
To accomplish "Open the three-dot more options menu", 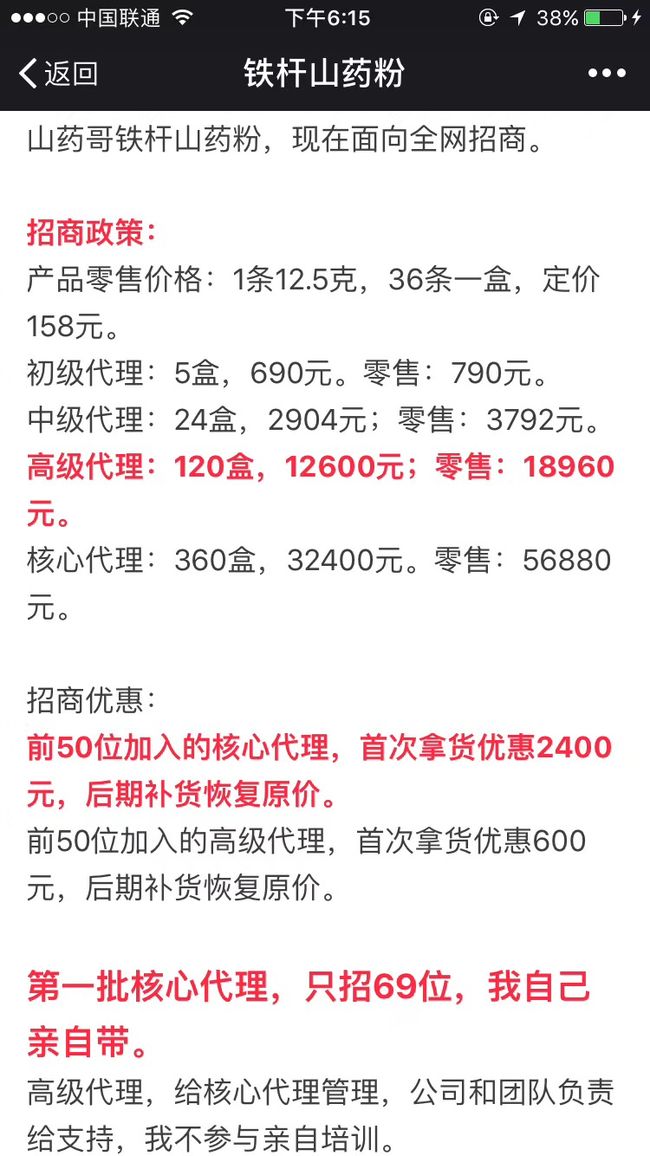I will (x=607, y=73).
